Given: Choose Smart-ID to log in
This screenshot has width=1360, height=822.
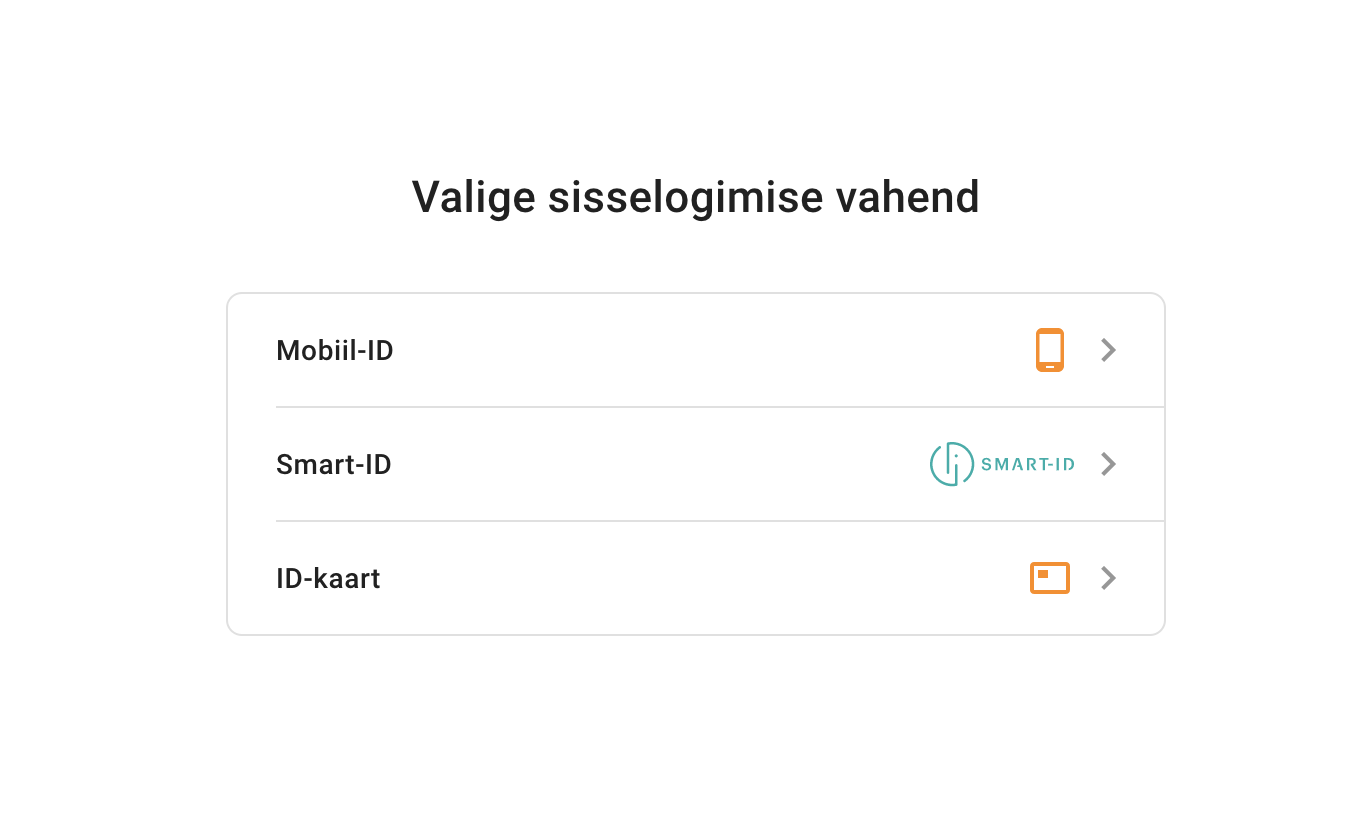Looking at the screenshot, I should tap(695, 464).
